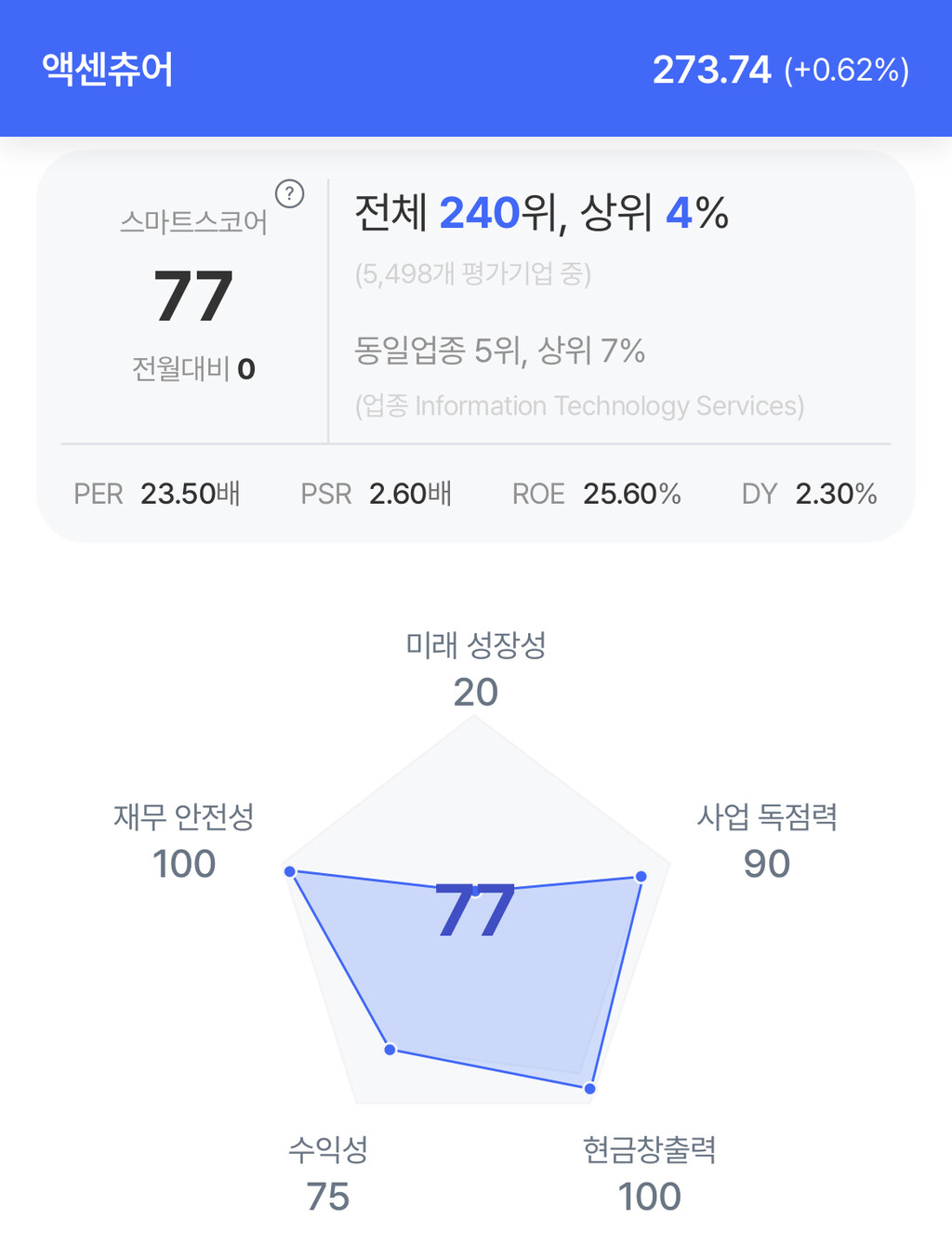Open the 스마트스코어 help question mark

pyautogui.click(x=290, y=193)
